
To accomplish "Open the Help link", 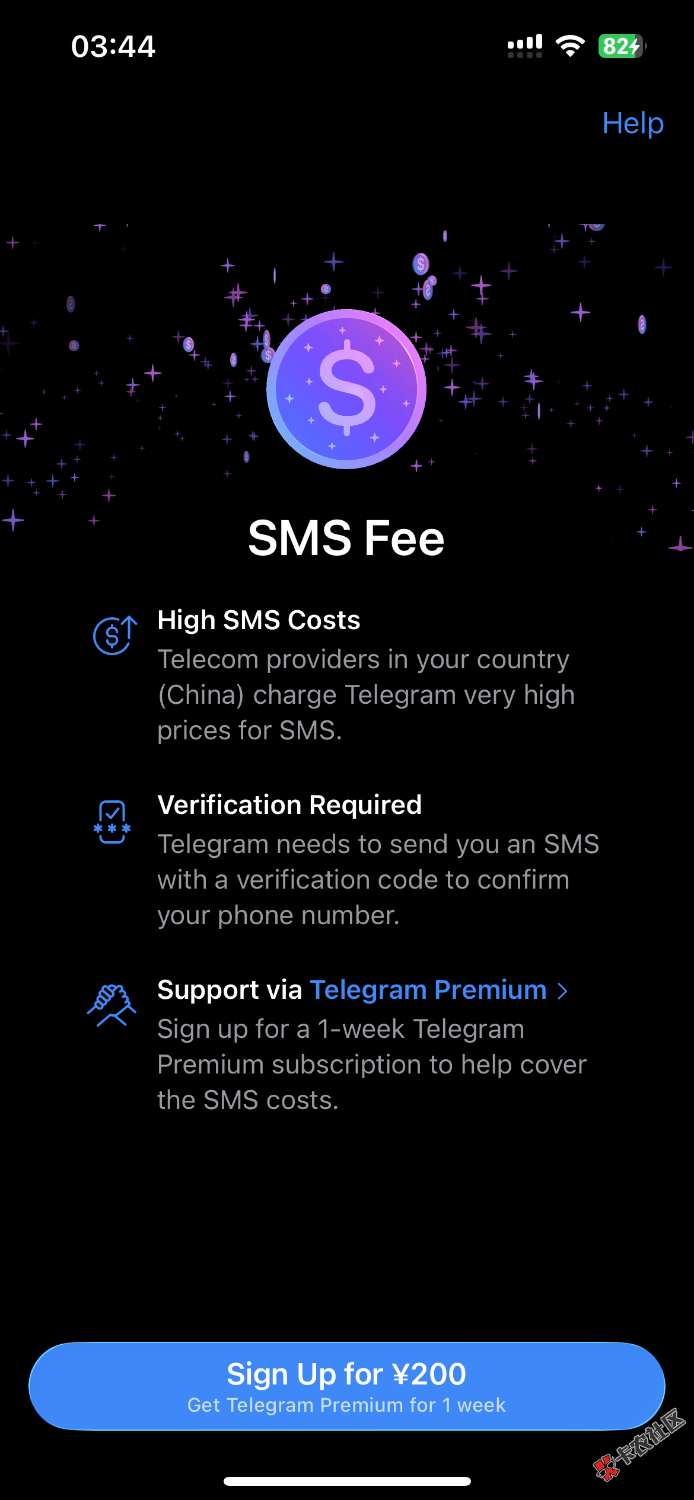I will 632,123.
